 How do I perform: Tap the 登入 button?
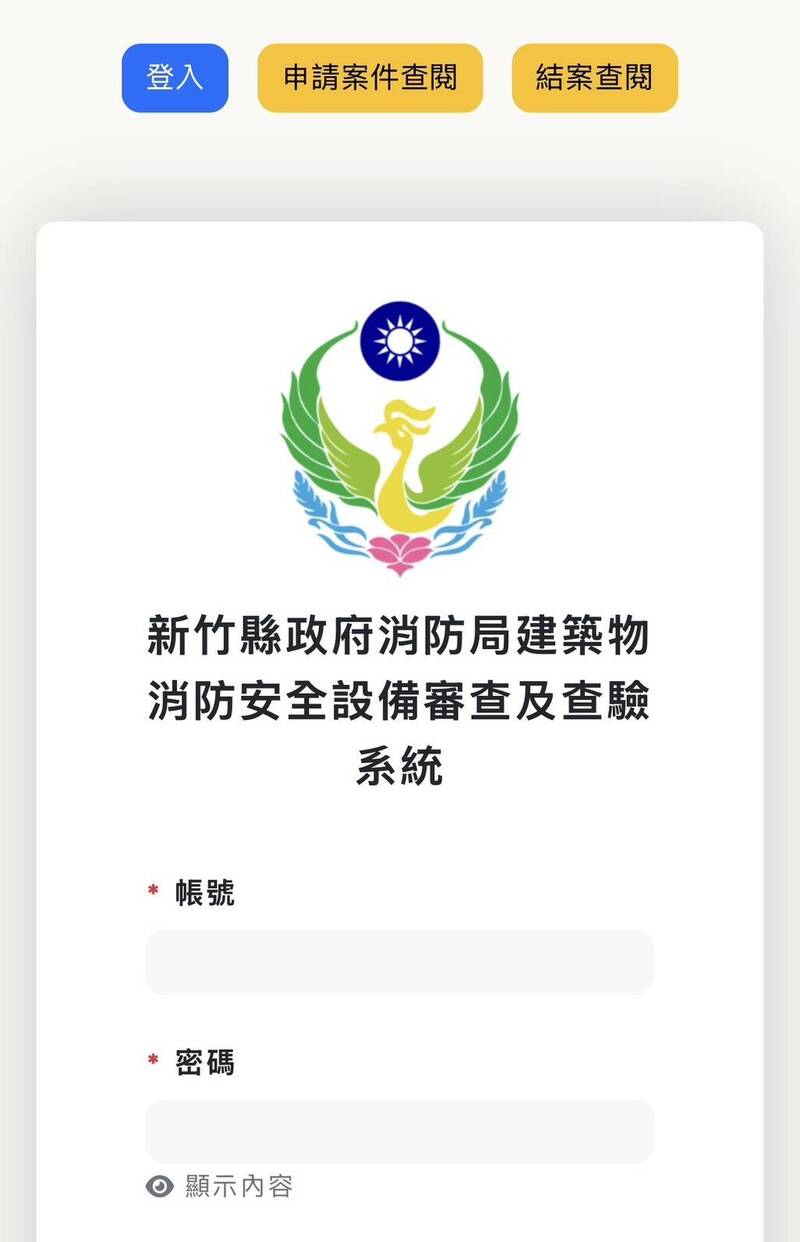pos(175,78)
